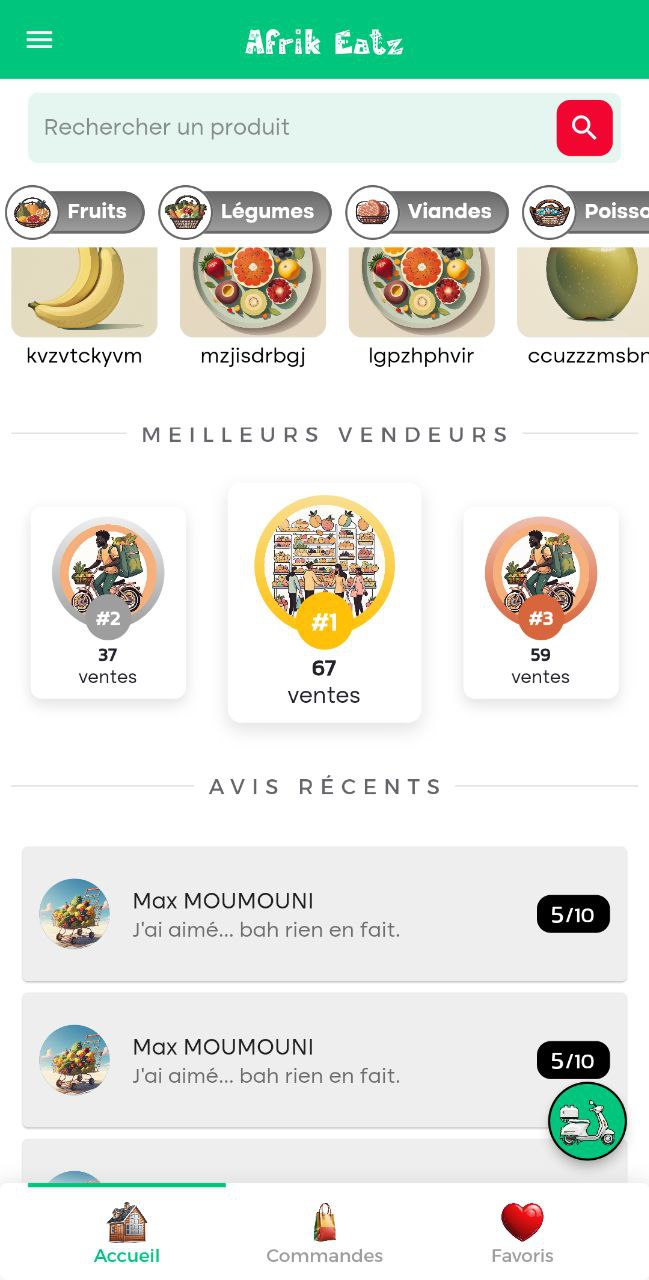Go to the Commandes tab
This screenshot has height=1280, width=649.
click(324, 1234)
